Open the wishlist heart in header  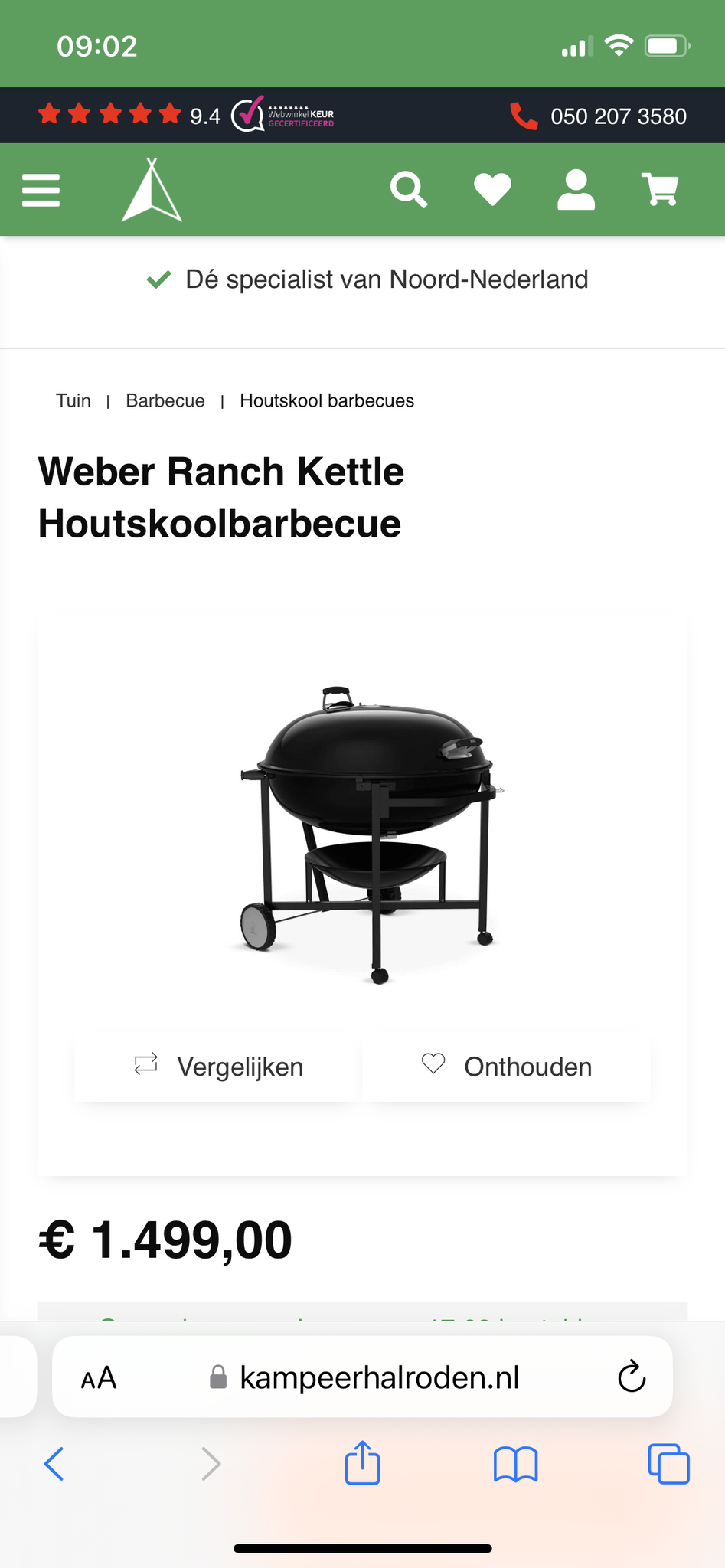pos(492,190)
